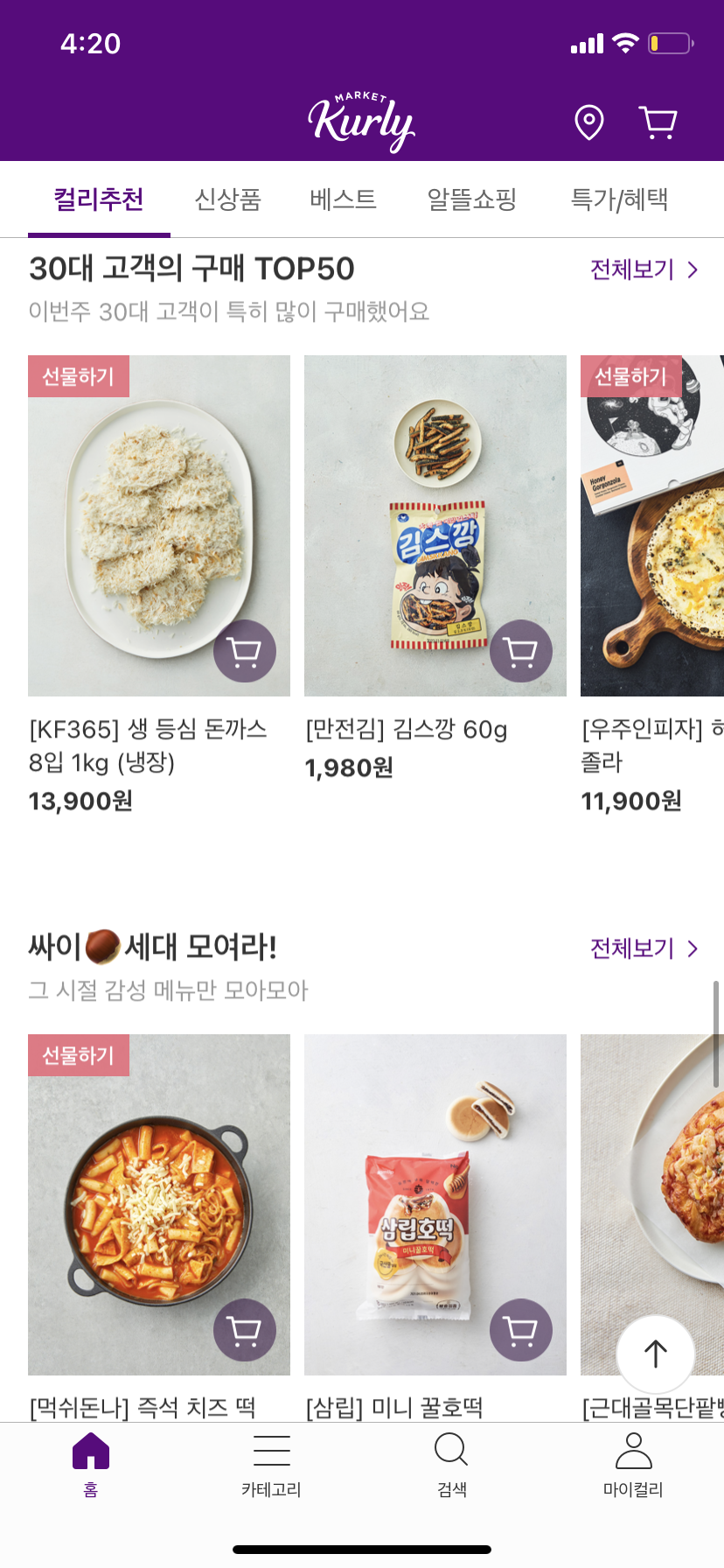
Task: Switch to the 베스트 tab
Action: (x=343, y=199)
